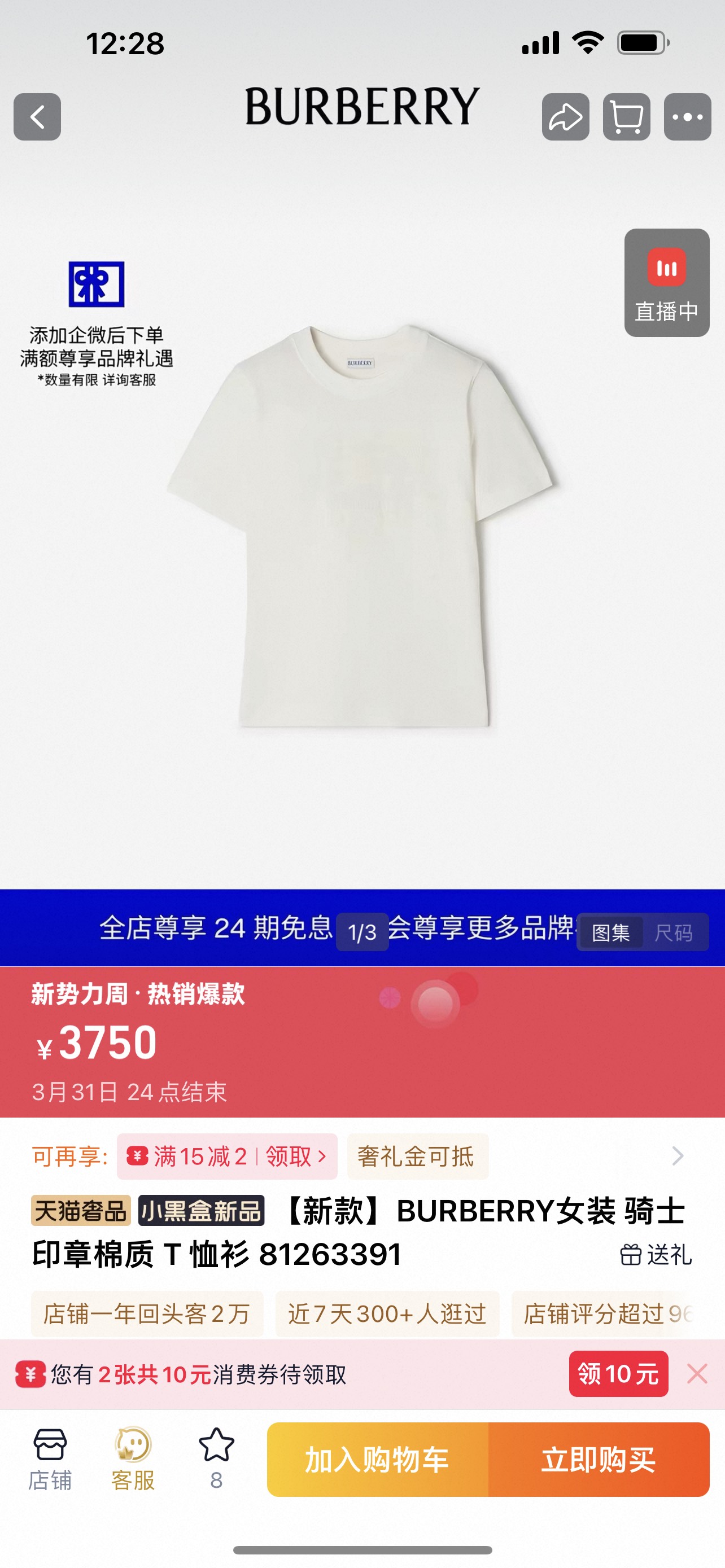
Task: Expand the offers row chevron
Action: click(678, 1156)
